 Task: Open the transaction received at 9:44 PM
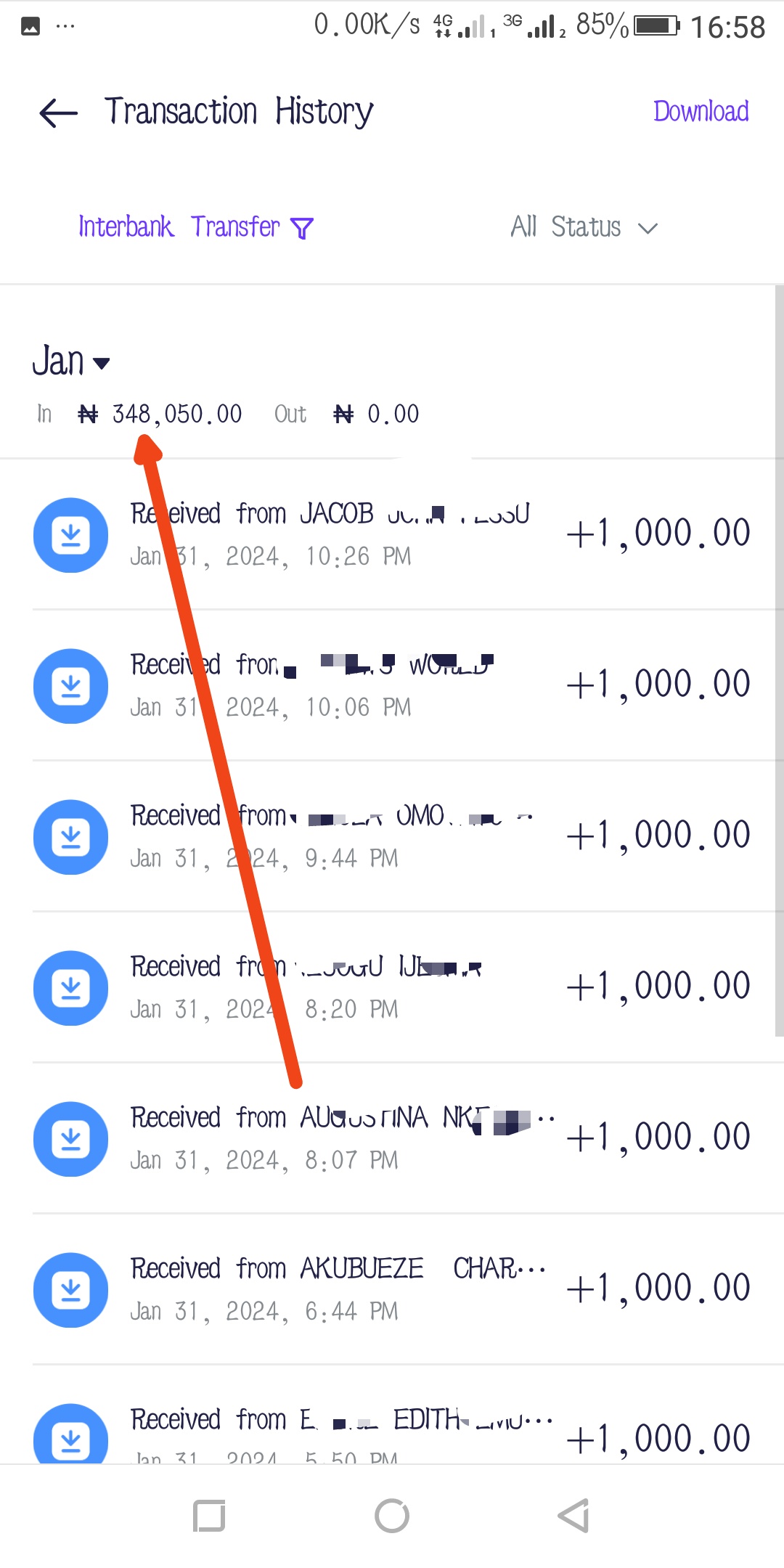pos(392,837)
